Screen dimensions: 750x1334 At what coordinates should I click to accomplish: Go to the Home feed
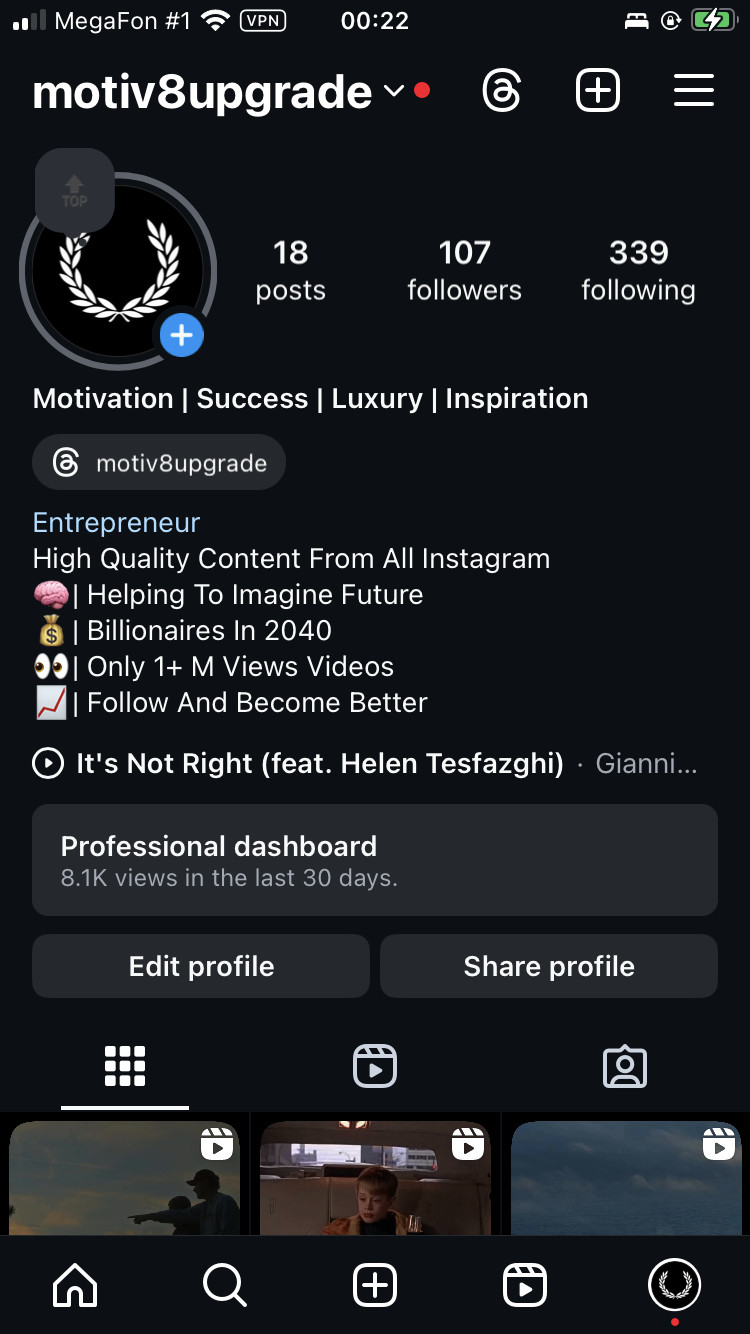coord(75,1285)
